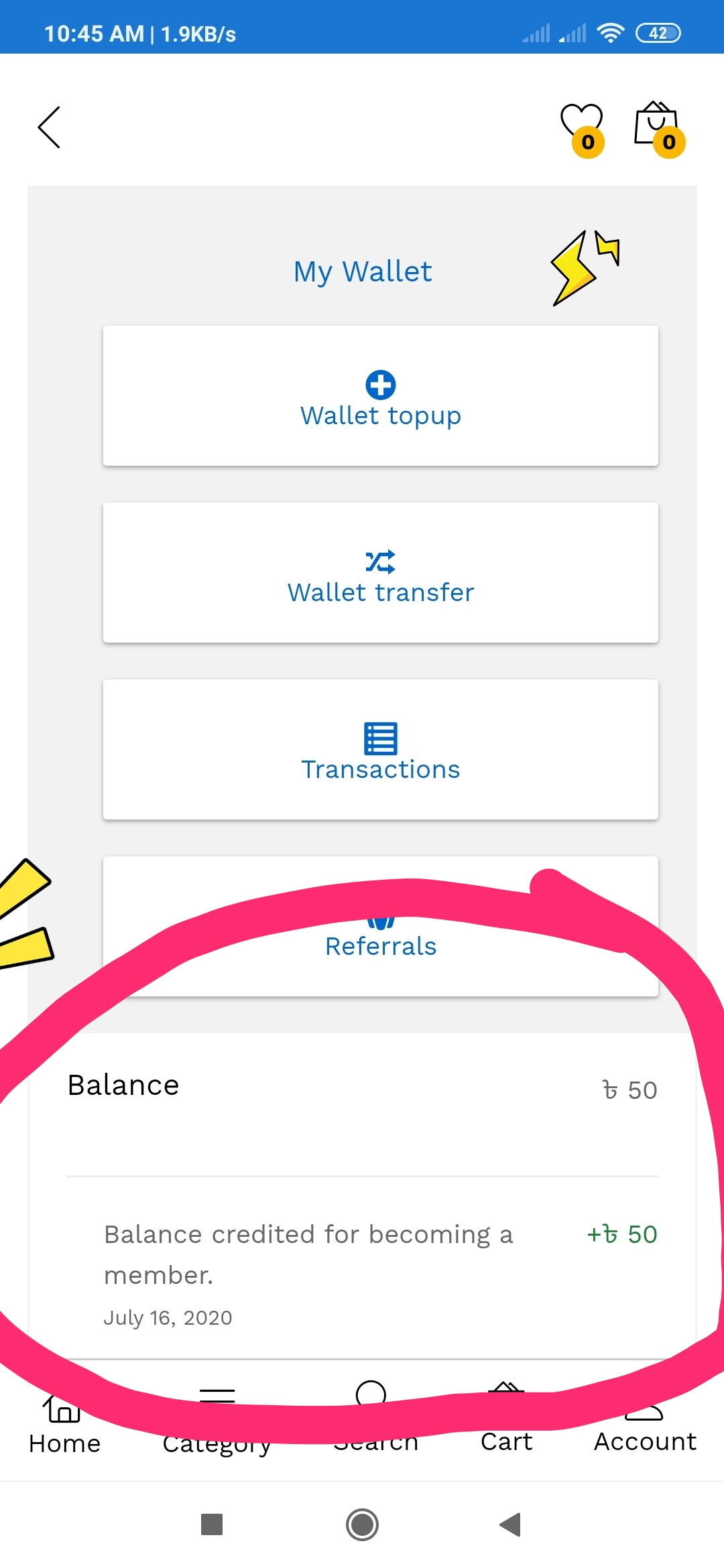Open Wallet topup
This screenshot has height=1568, width=724.
380,396
